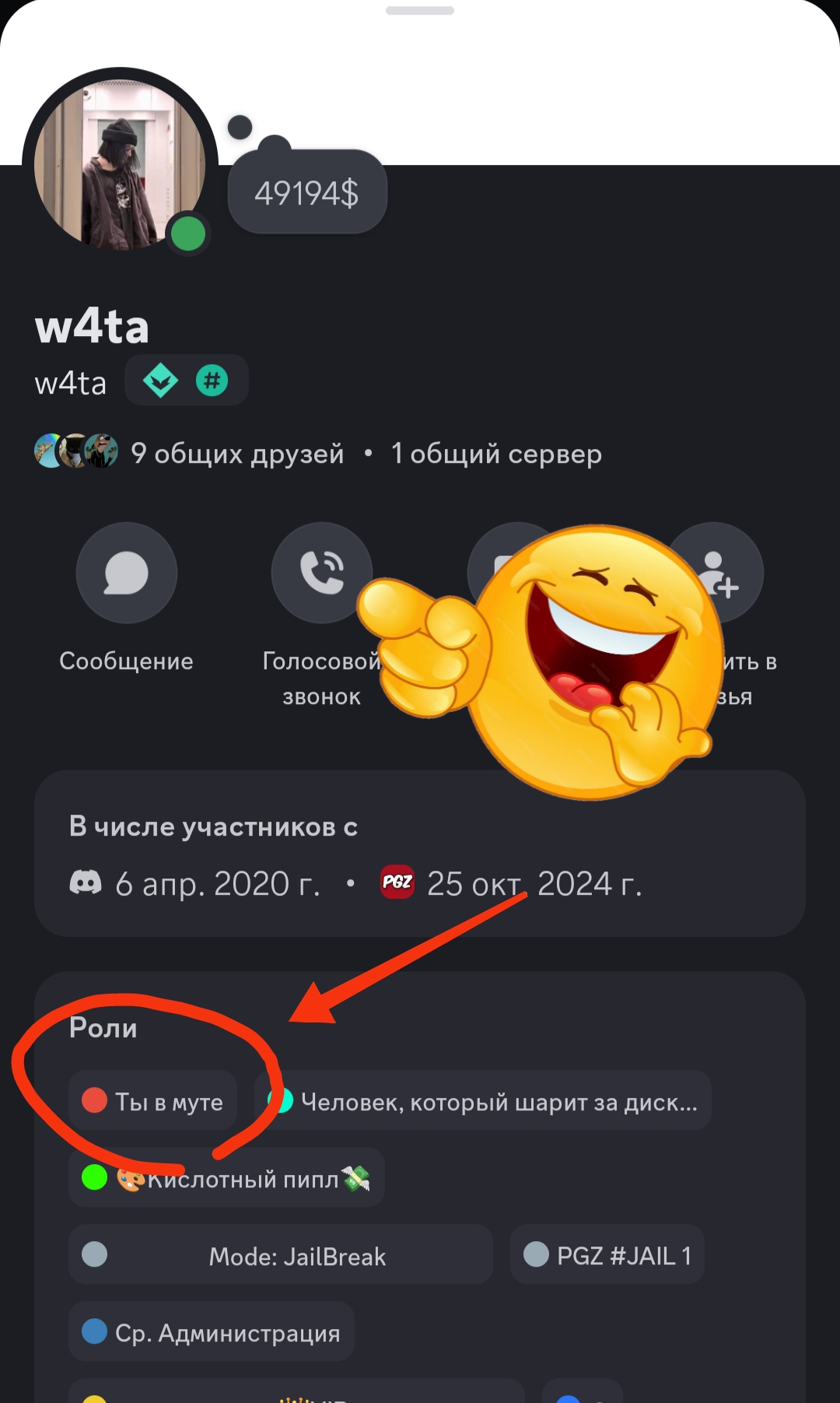Screen dimensions: 840x1403
Task: Select the "Ср. Администрация" role chip
Action: click(x=212, y=1332)
